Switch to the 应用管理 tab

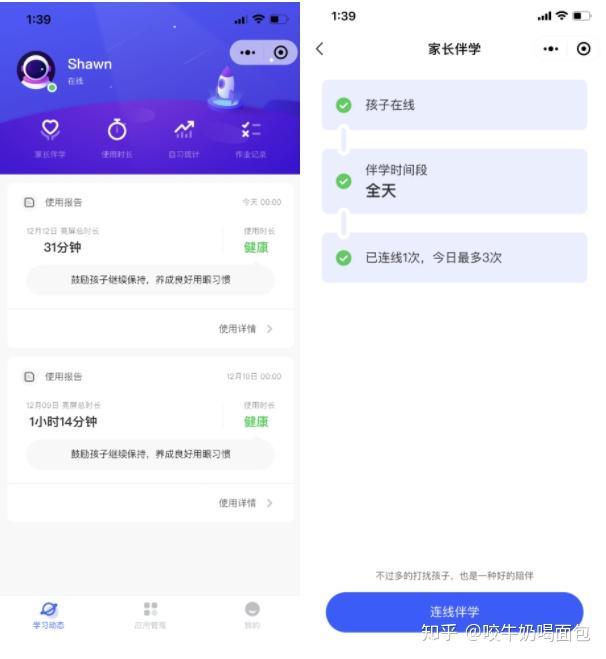pos(150,615)
